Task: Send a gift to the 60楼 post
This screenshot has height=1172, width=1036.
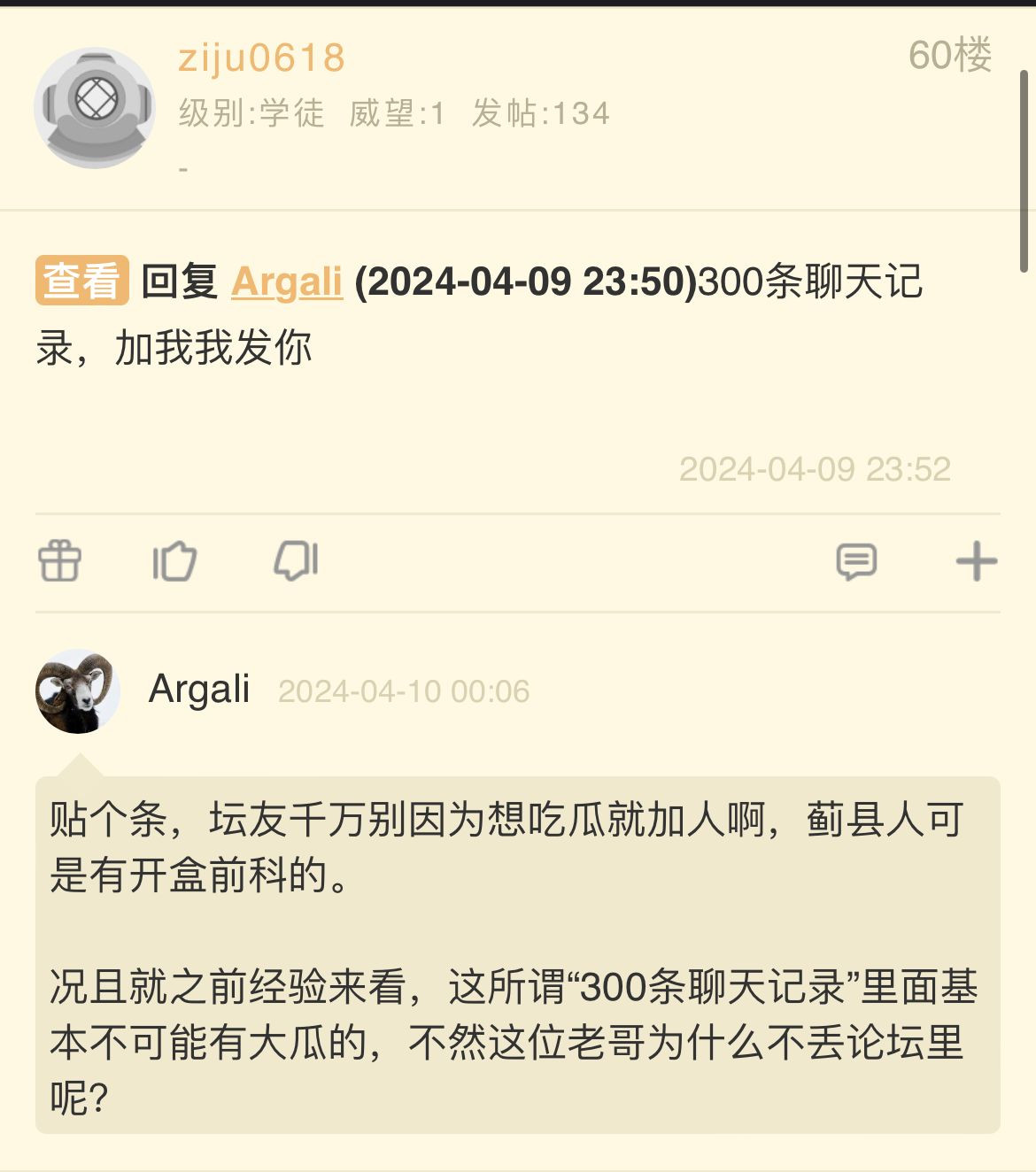Action: pyautogui.click(x=60, y=561)
